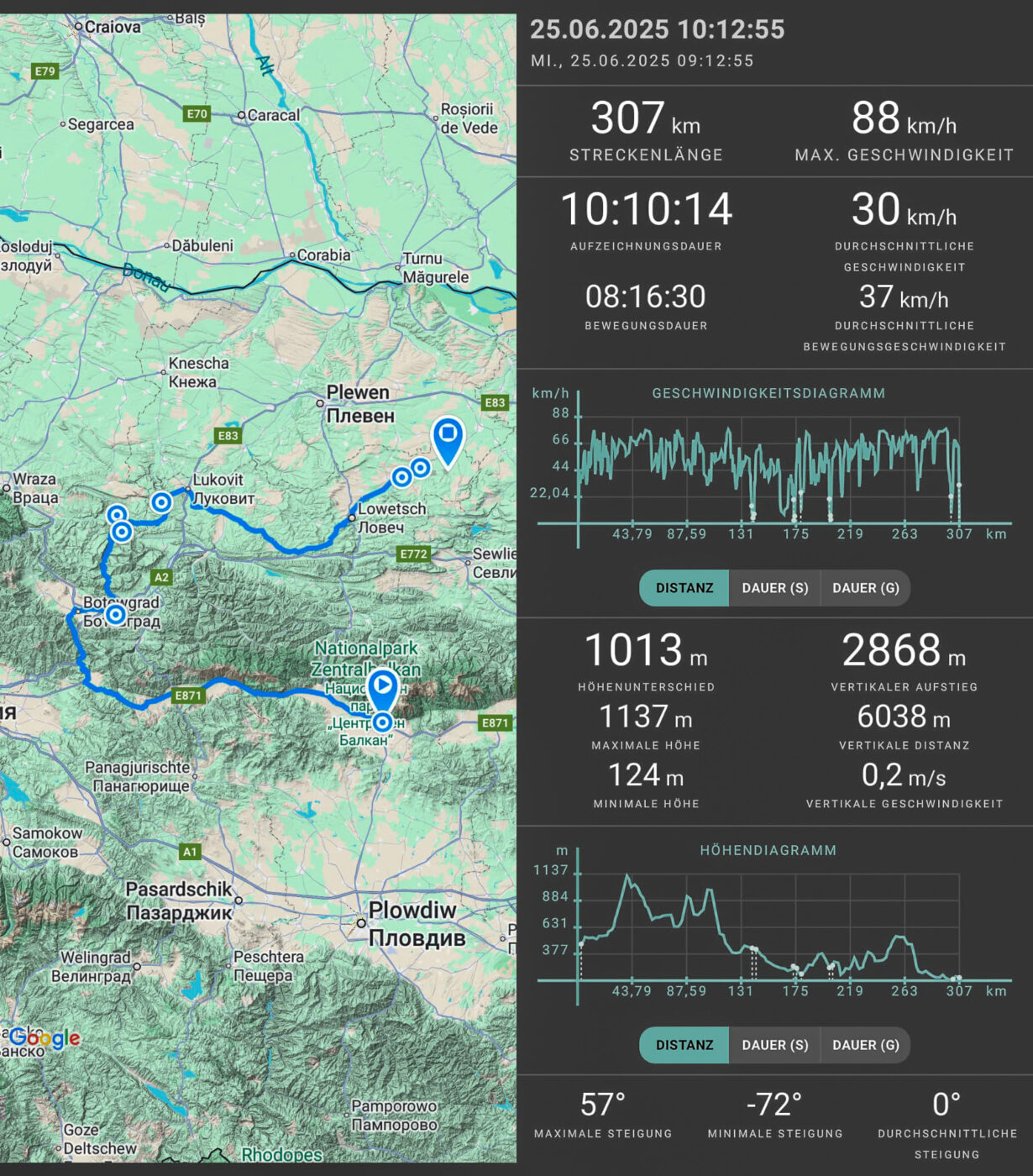Select DISTANZ under the Geschwindigkeitsdiagramm
Screen dimensions: 1033x1176
(684, 588)
